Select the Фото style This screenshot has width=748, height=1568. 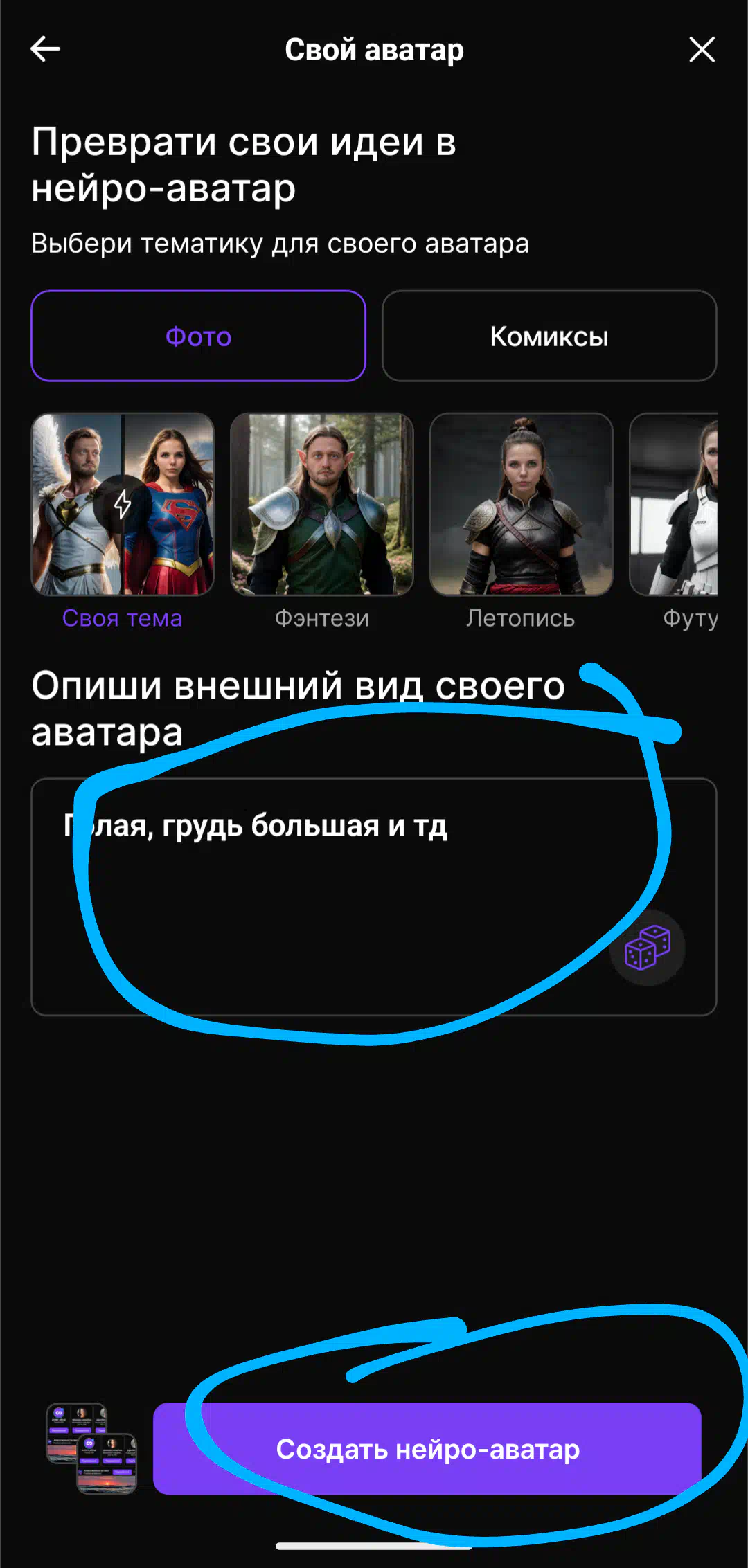198,336
